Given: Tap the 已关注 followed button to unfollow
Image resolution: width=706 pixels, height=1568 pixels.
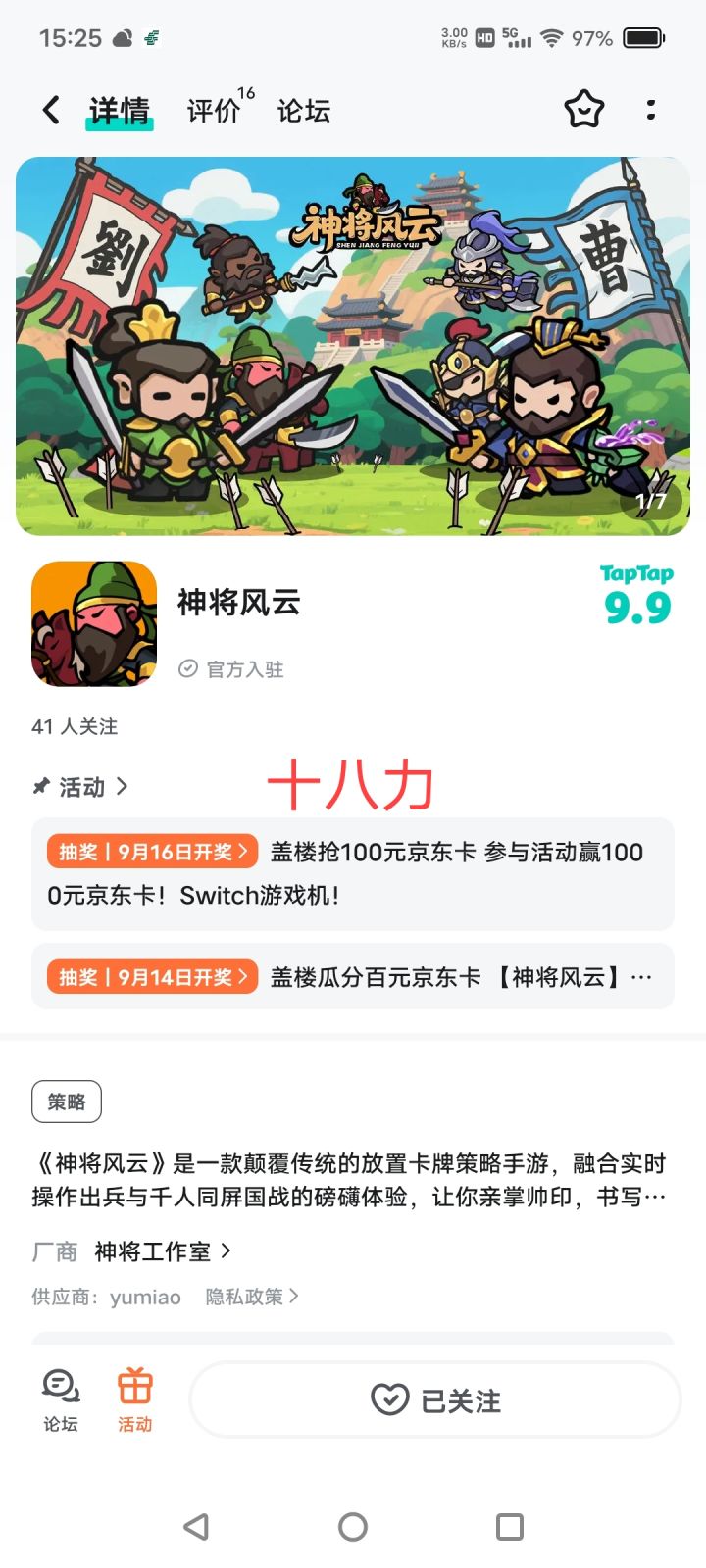Looking at the screenshot, I should [x=434, y=1399].
